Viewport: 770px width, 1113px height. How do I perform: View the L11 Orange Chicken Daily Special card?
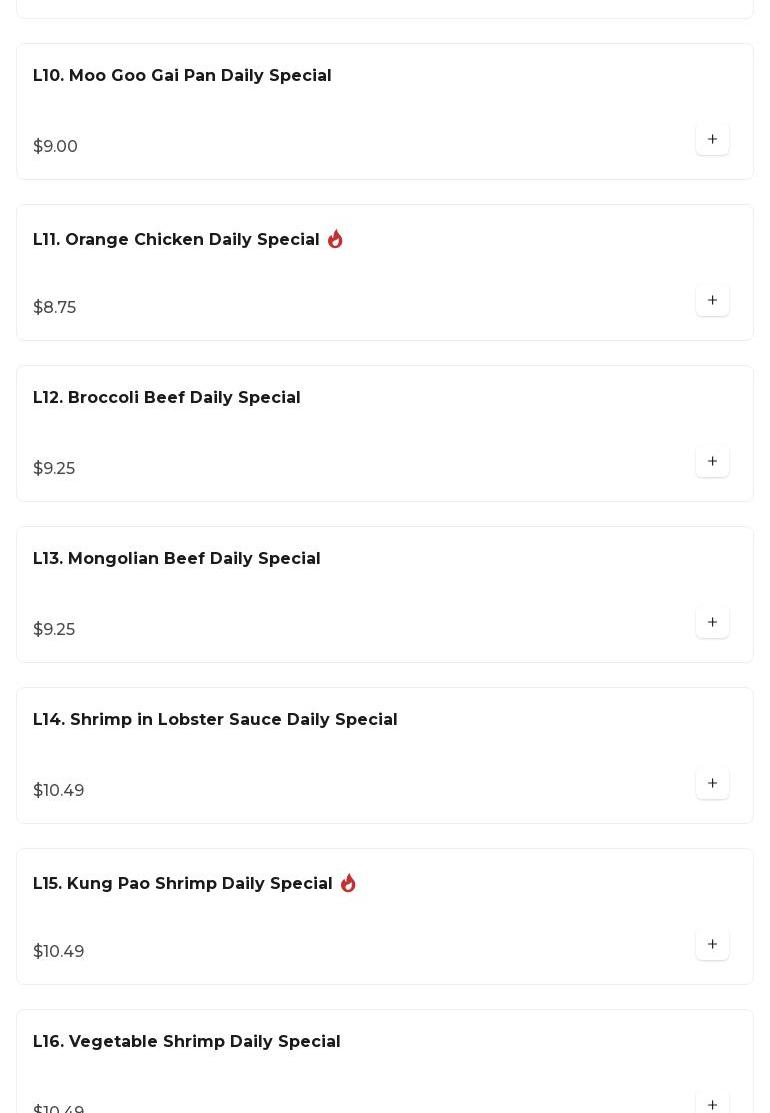(x=176, y=240)
